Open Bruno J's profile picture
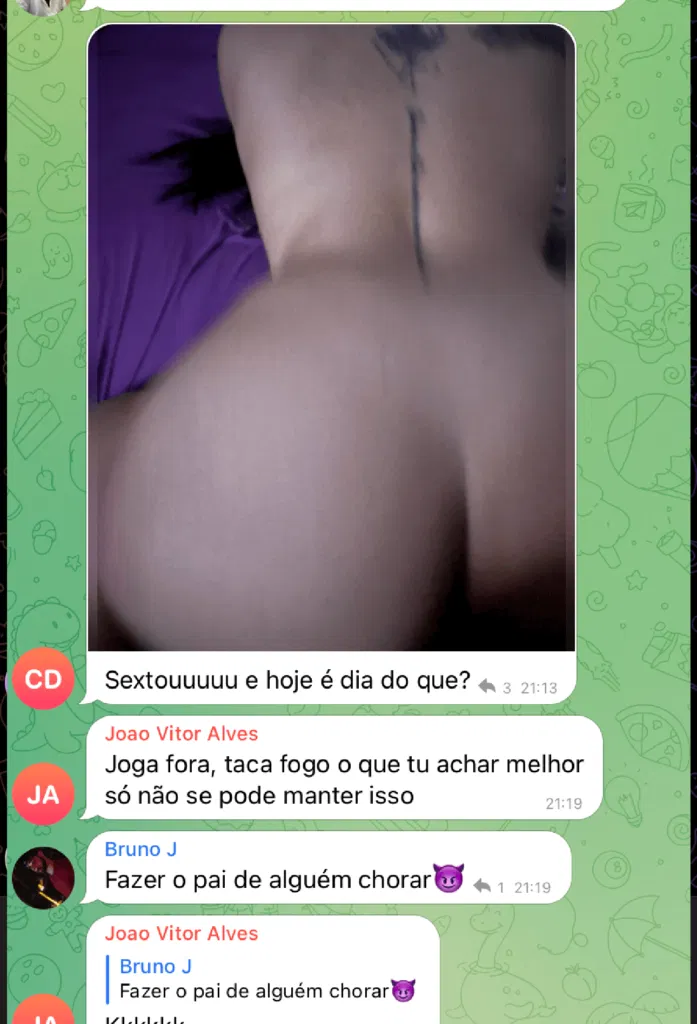Viewport: 697px width, 1024px height. click(43, 877)
